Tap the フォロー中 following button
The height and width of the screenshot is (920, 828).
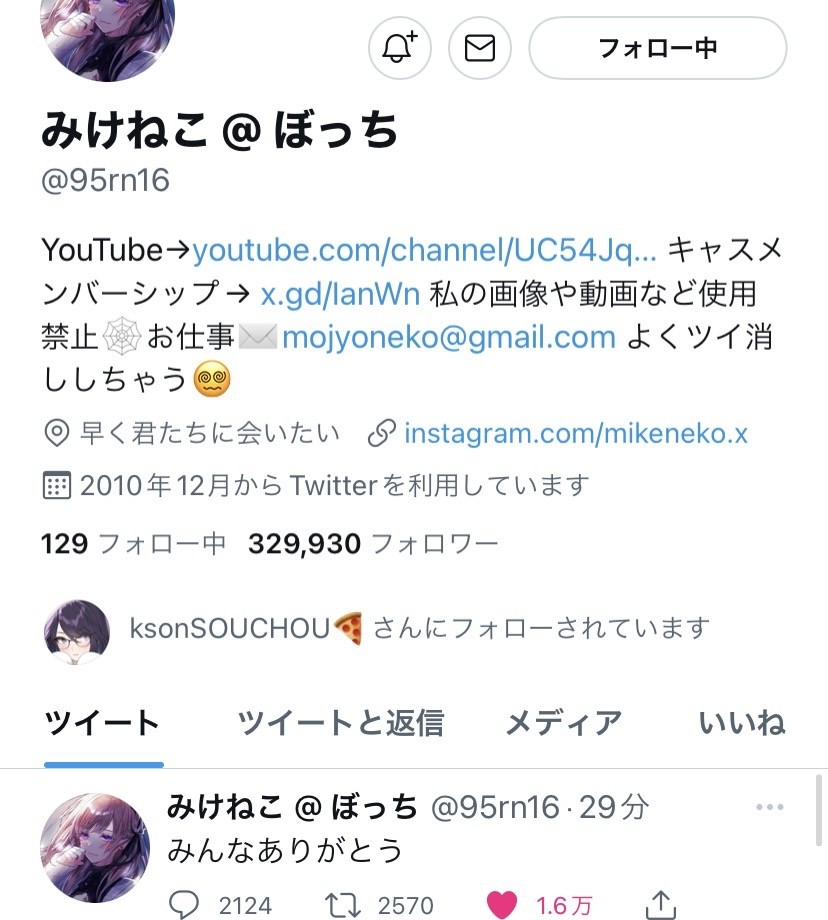coord(657,47)
